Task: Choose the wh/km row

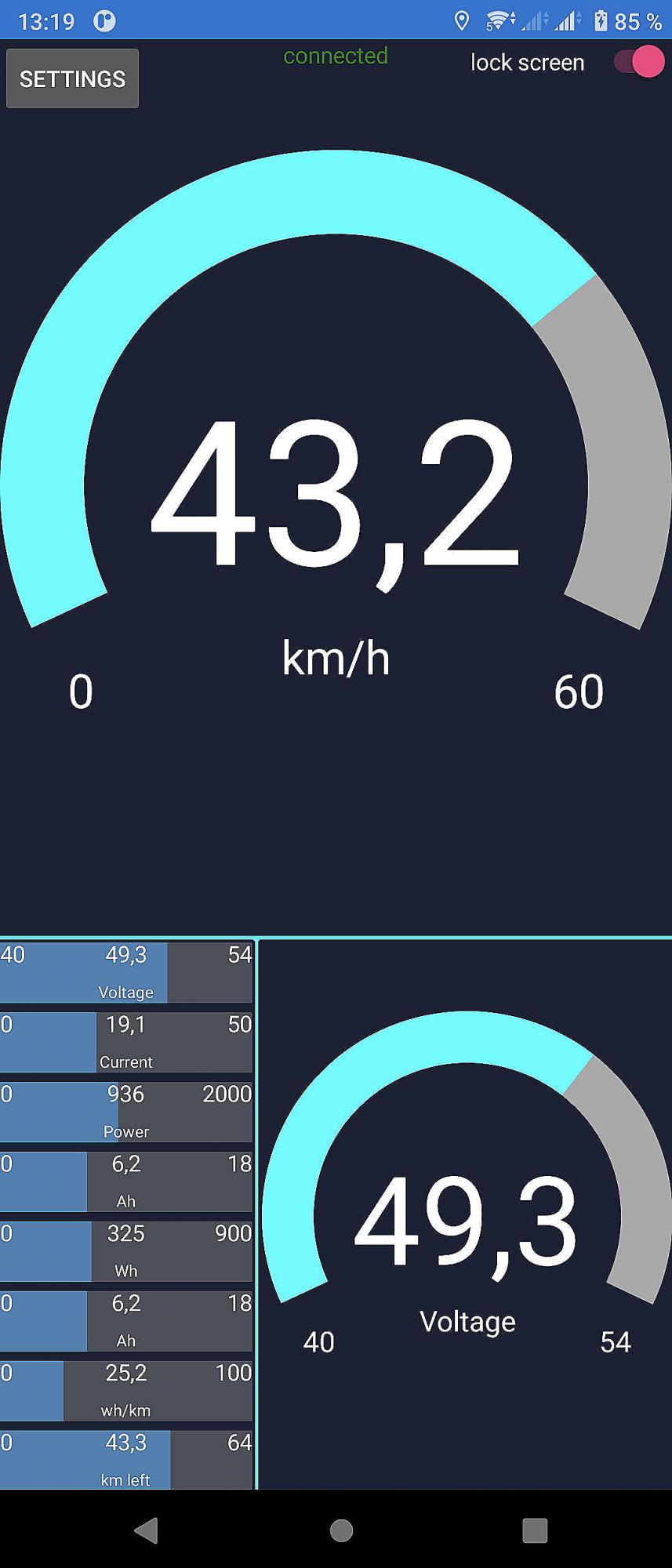Action: click(125, 1391)
